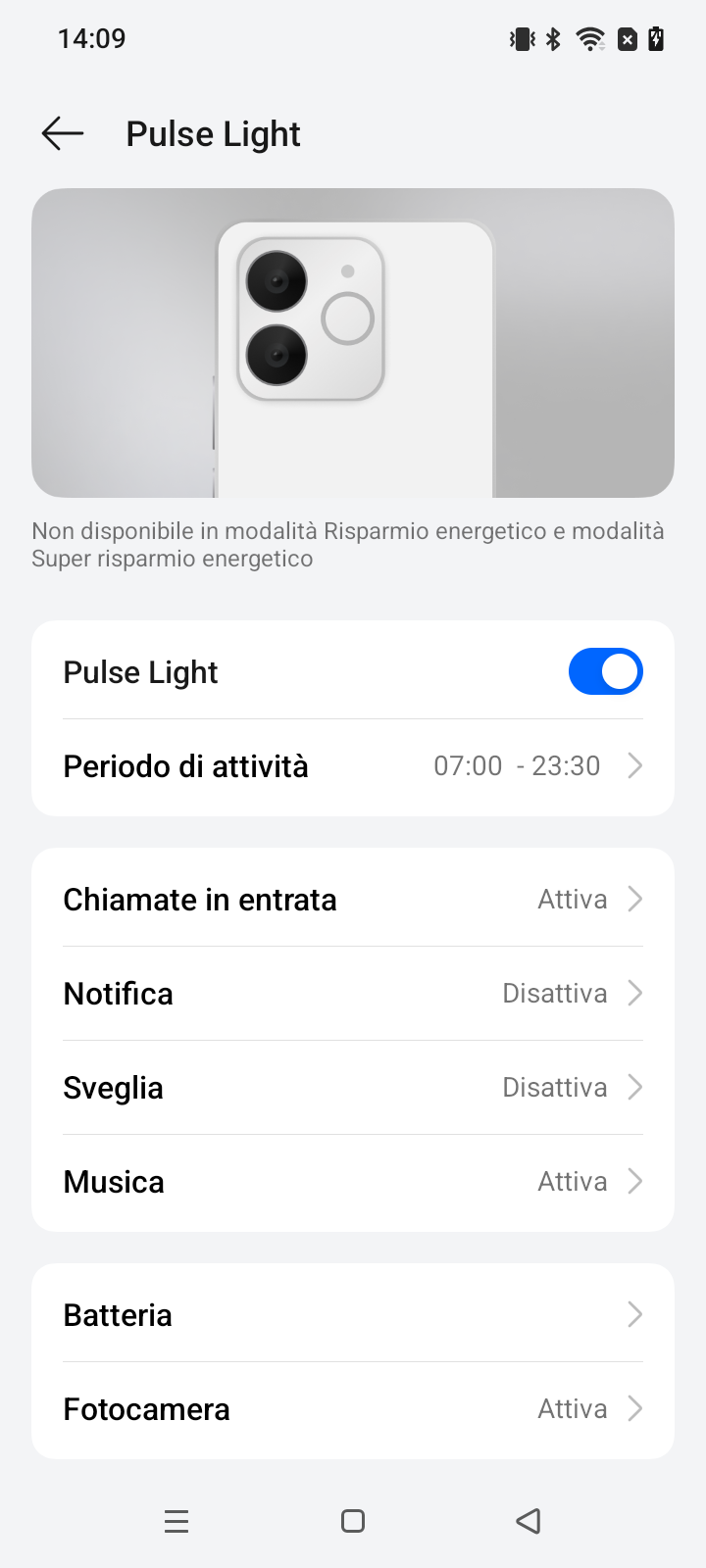Open the Musica light settings

[353, 1182]
